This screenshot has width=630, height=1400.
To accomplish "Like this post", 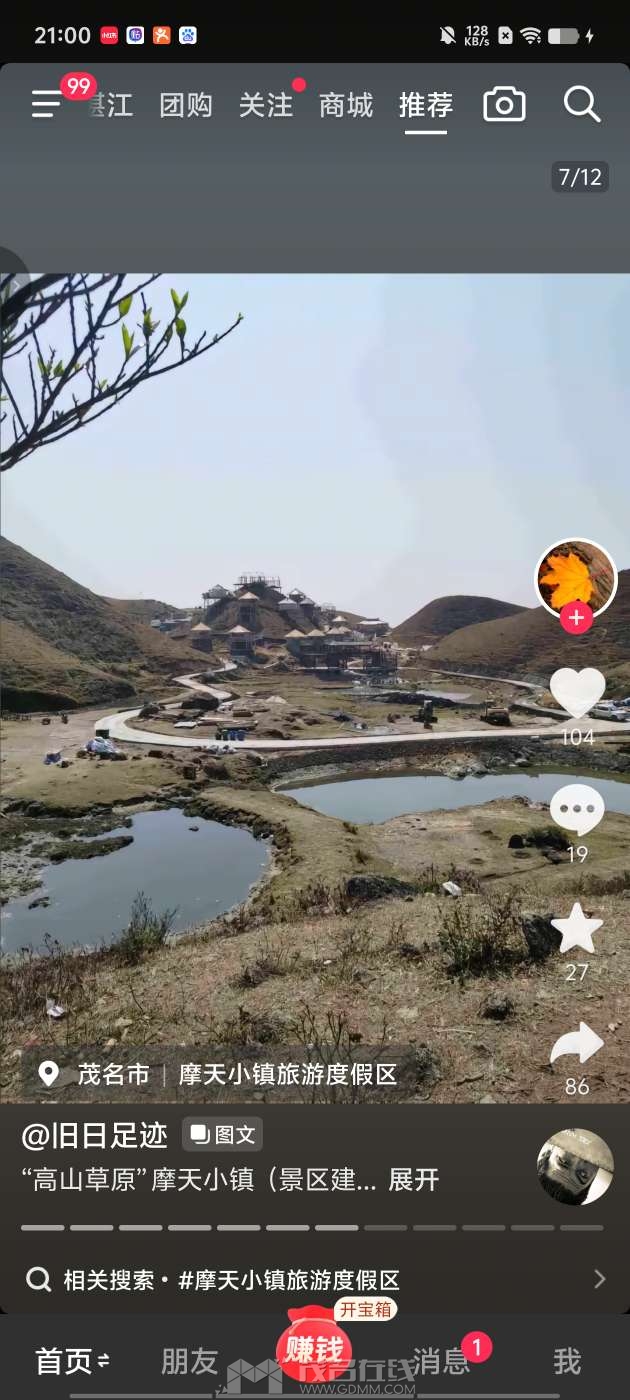I will tap(577, 693).
